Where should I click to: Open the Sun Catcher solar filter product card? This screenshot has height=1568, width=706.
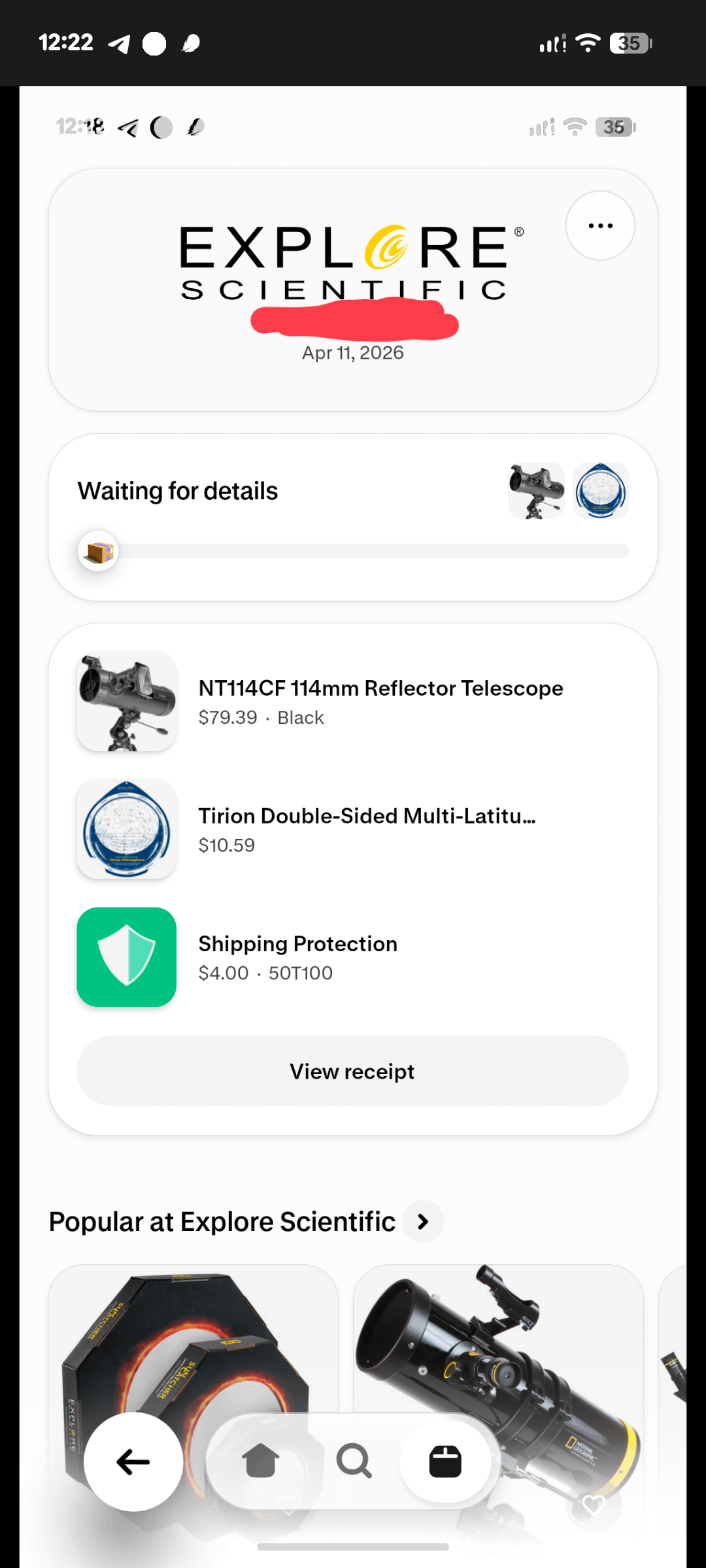point(193,1346)
